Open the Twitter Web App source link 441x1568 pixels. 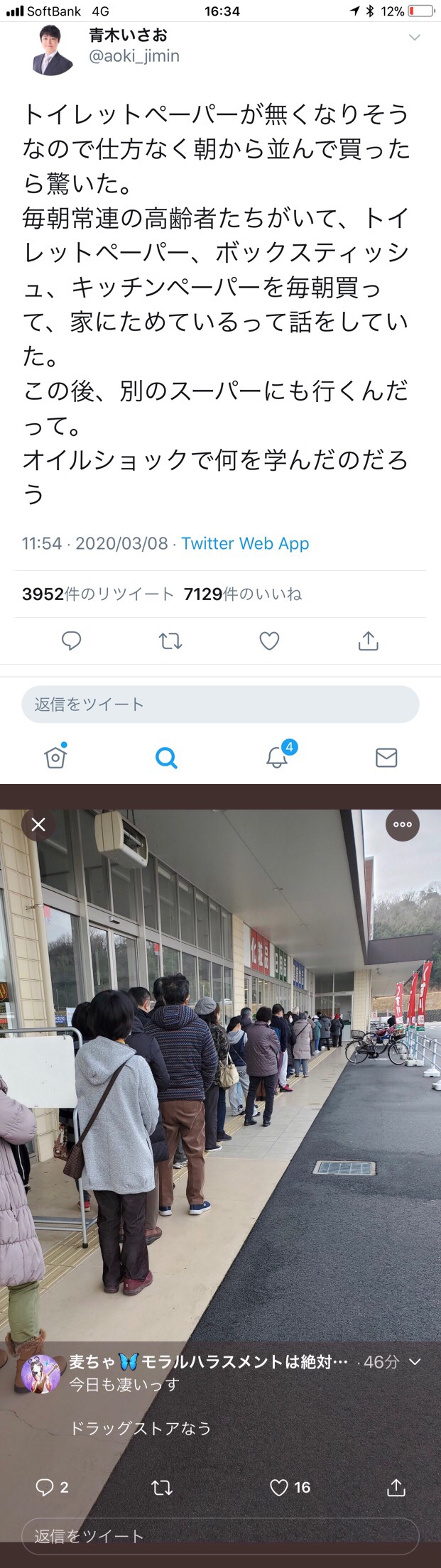[245, 543]
